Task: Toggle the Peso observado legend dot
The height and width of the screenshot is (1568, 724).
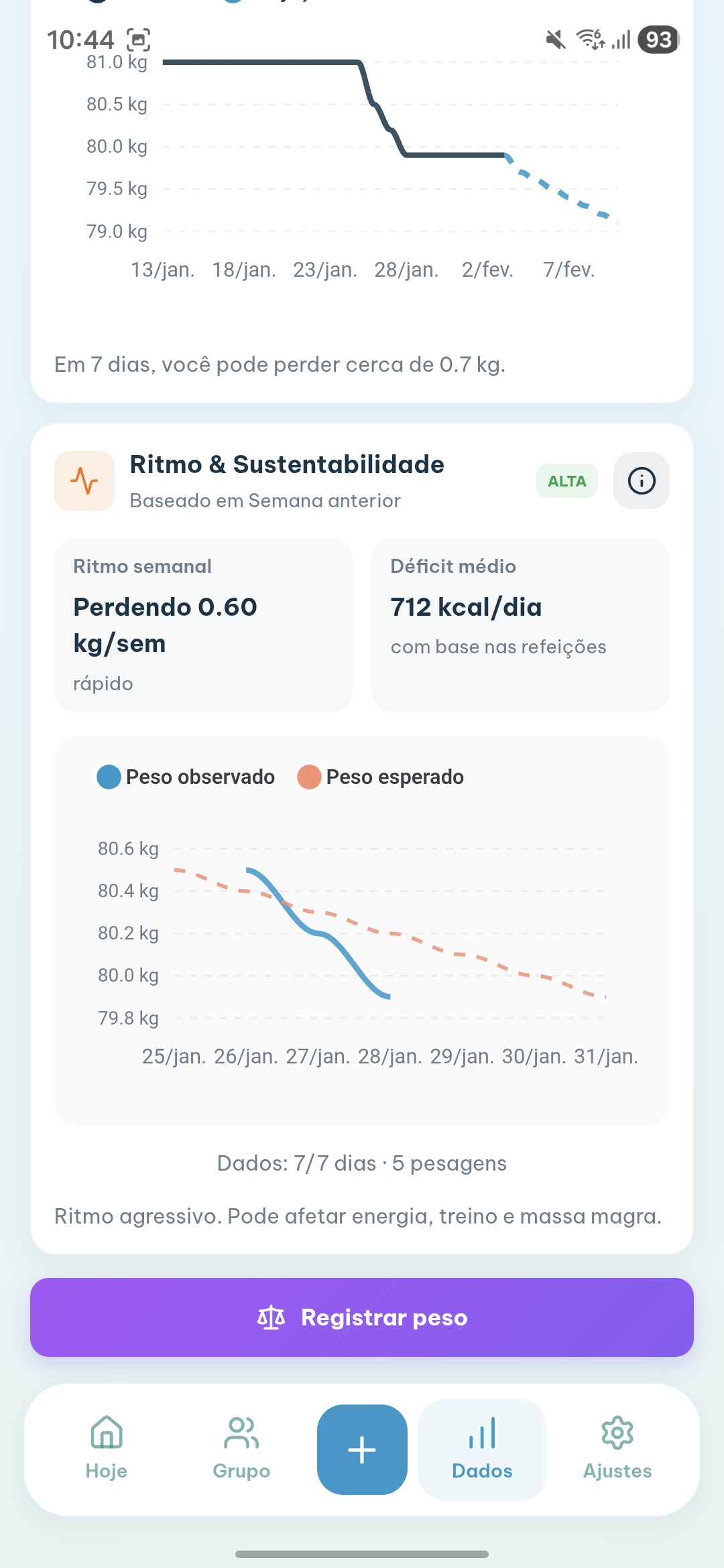Action: [109, 777]
